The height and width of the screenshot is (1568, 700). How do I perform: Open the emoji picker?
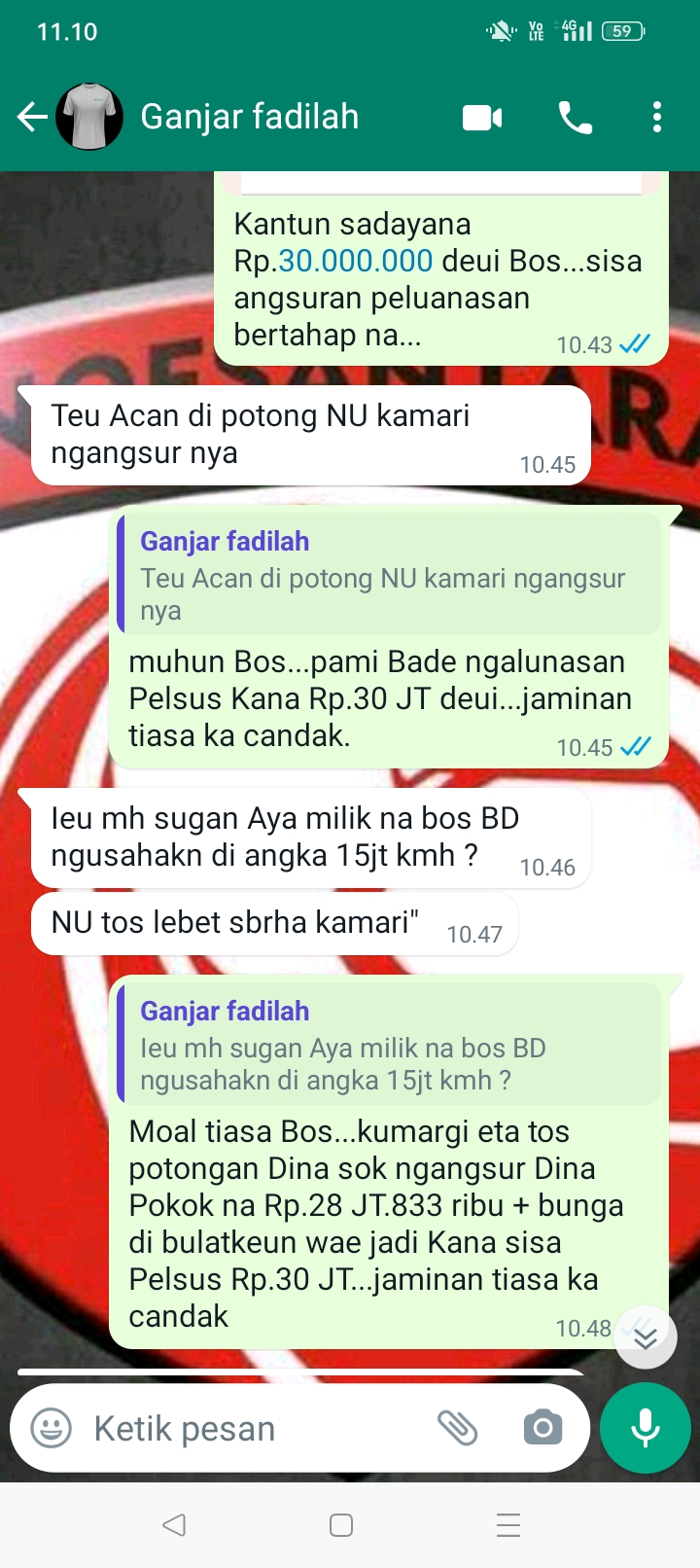click(x=52, y=1428)
